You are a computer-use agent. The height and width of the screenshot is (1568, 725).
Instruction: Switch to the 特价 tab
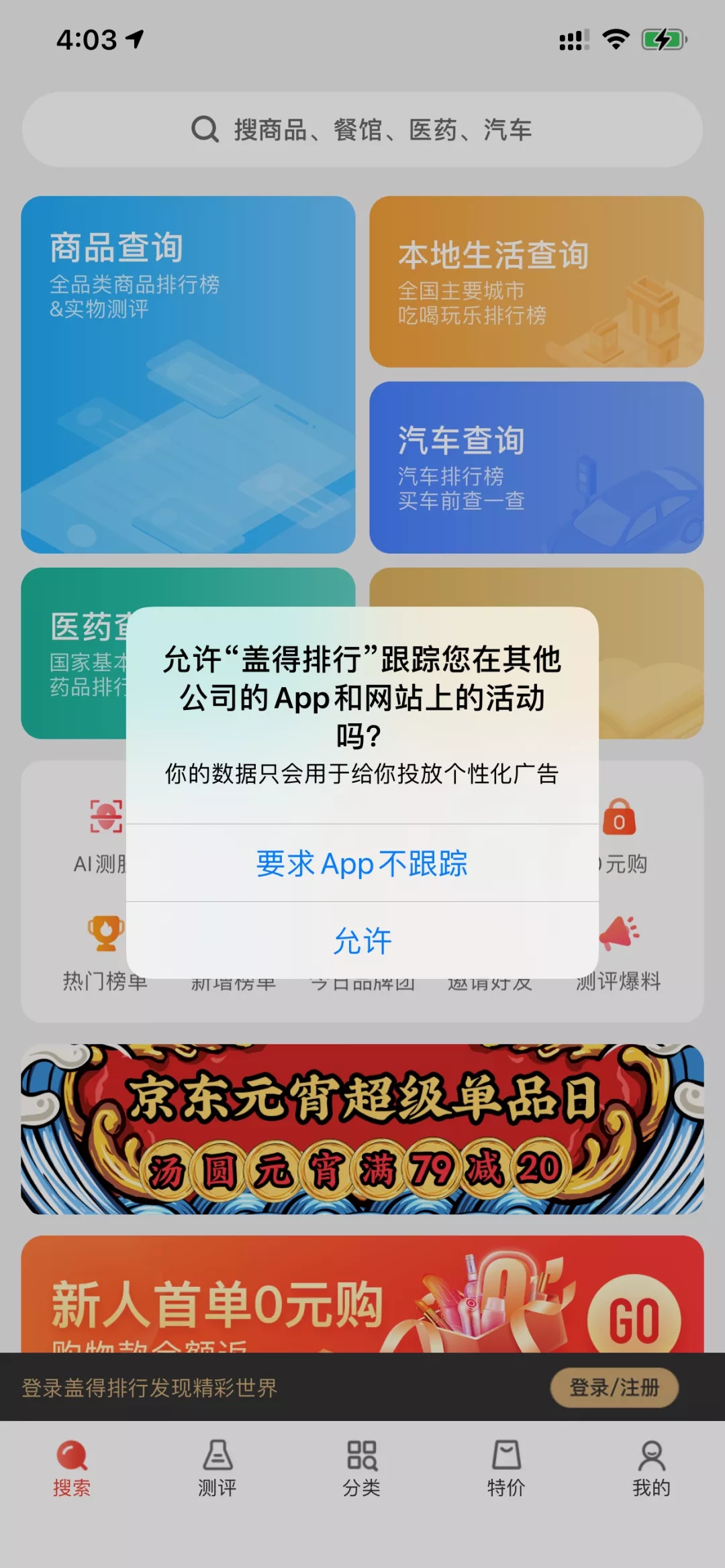click(x=506, y=1469)
